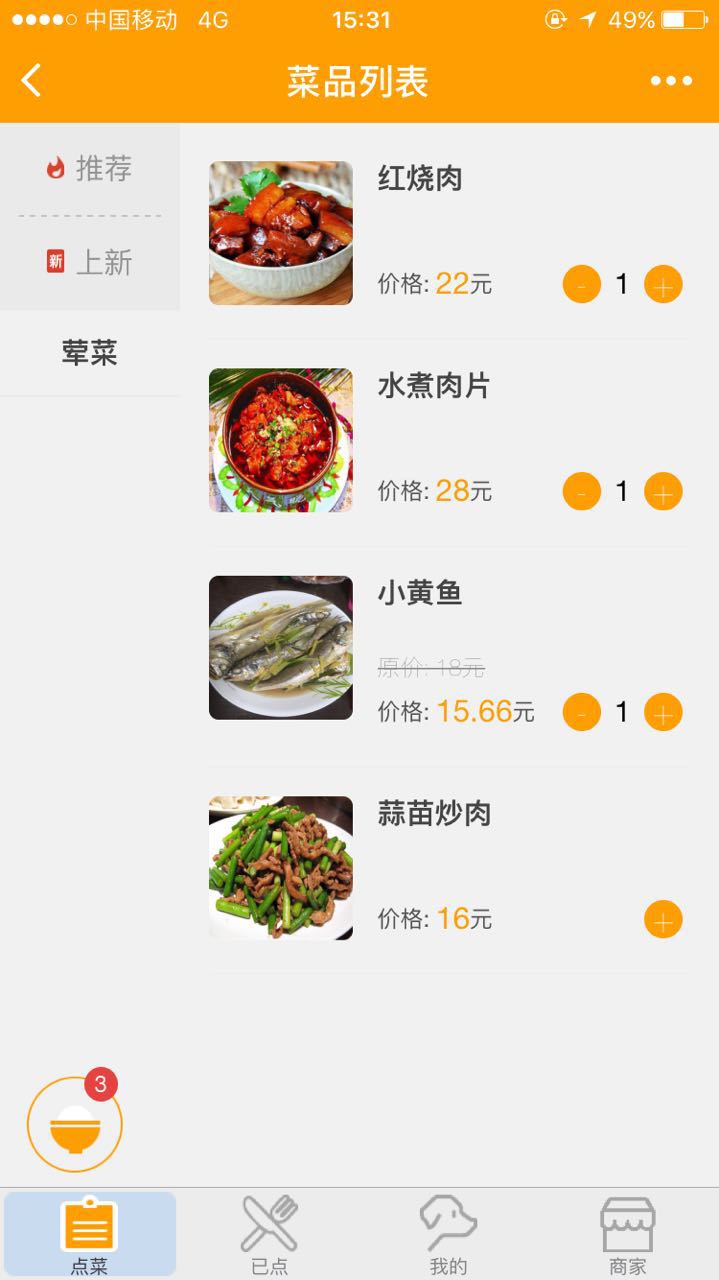The width and height of the screenshot is (719, 1280).
Task: Open the rice bowl cart button
Action: tap(75, 1125)
